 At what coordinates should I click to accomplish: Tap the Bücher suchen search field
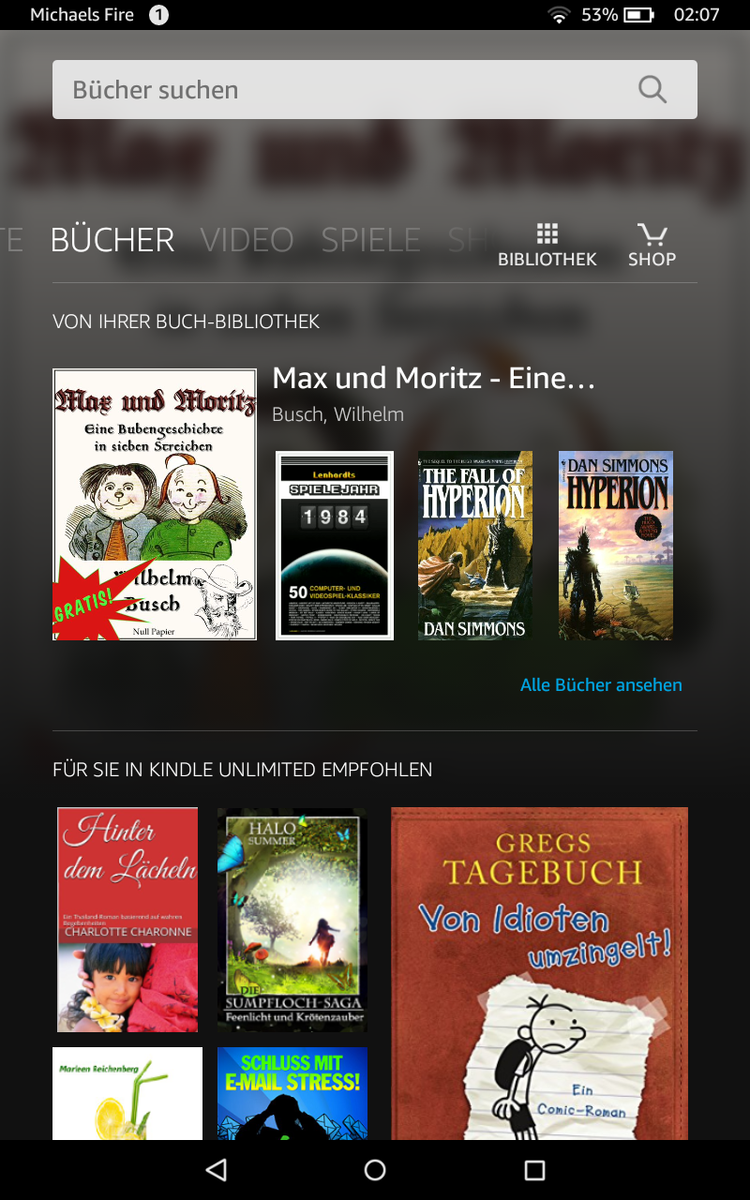[x=375, y=90]
